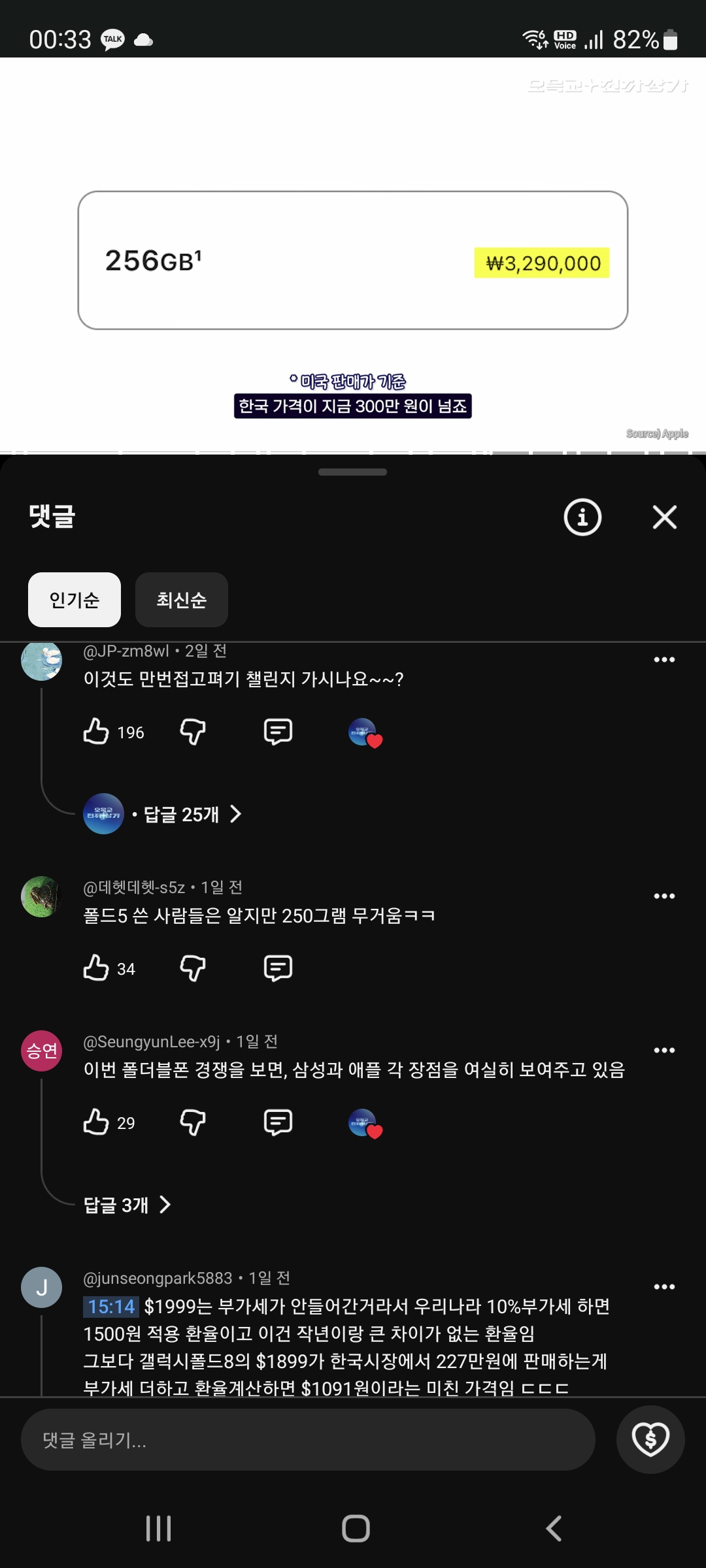Reply to @데헷데헷-s5z's comment
The image size is (706, 1568).
pos(278,968)
